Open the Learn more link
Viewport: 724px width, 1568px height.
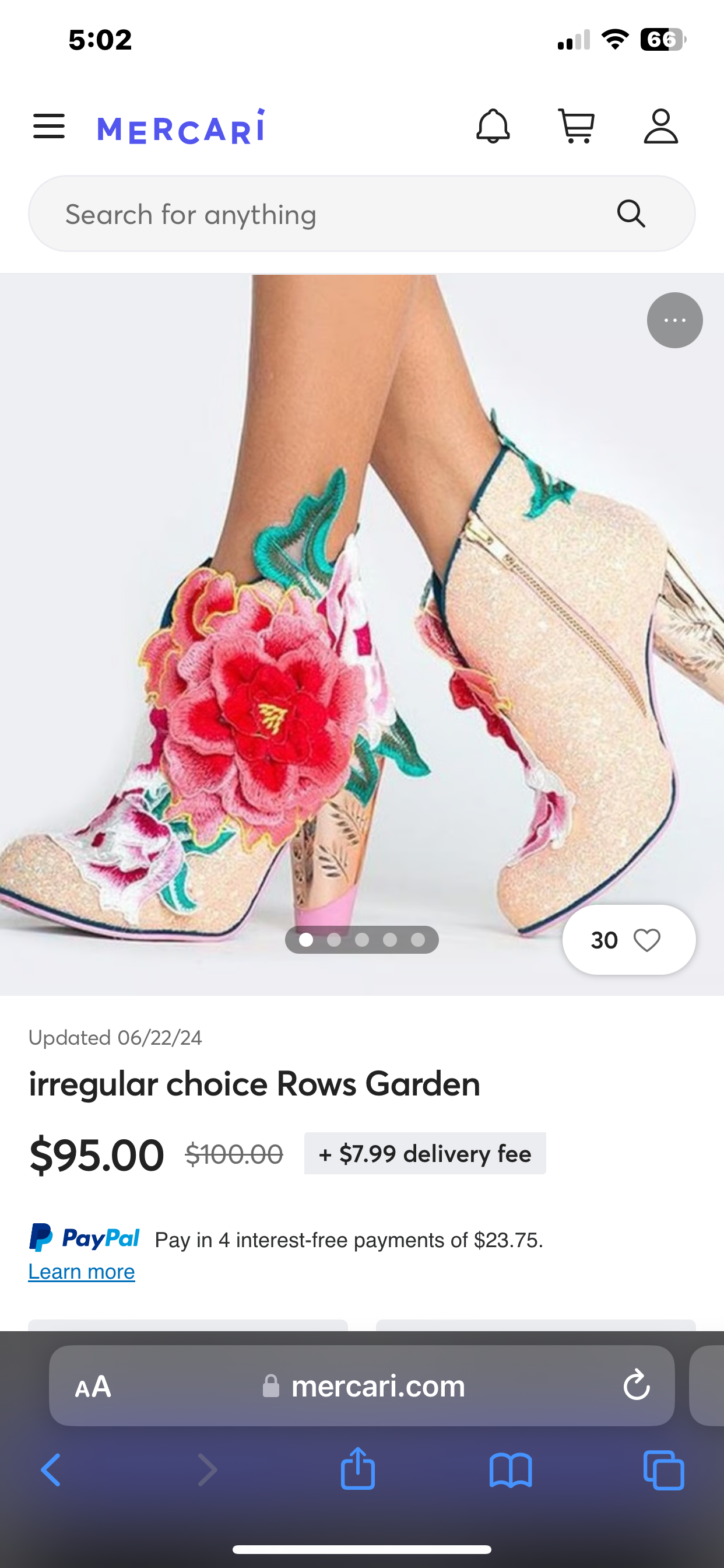pyautogui.click(x=80, y=1271)
